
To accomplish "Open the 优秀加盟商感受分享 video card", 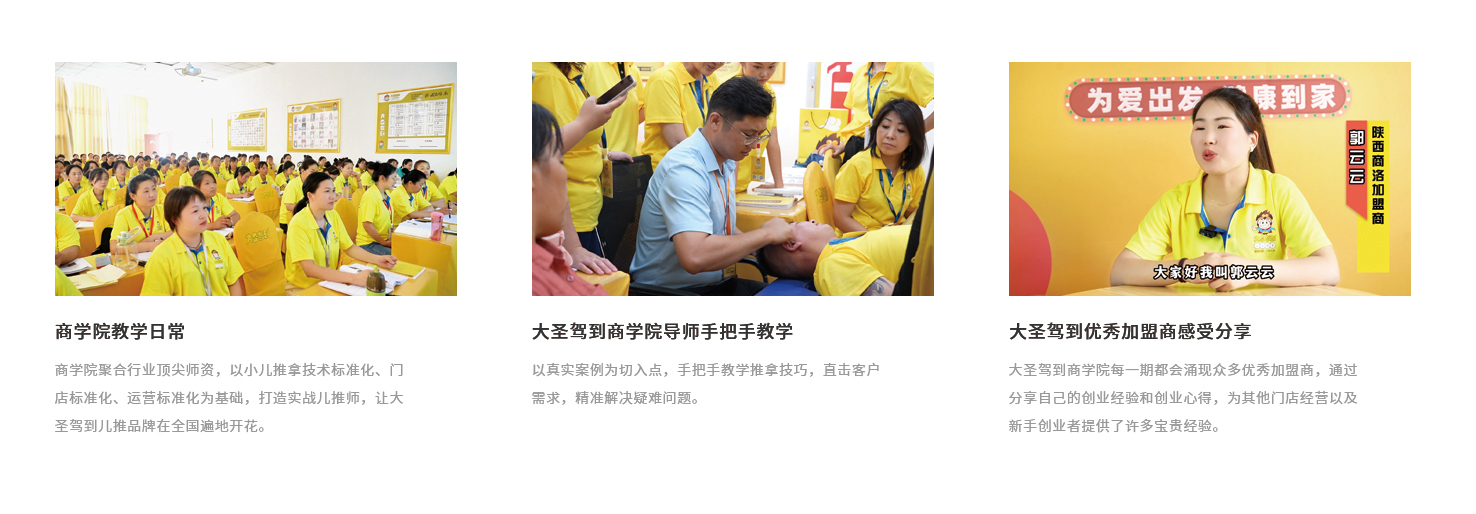I will [1209, 179].
